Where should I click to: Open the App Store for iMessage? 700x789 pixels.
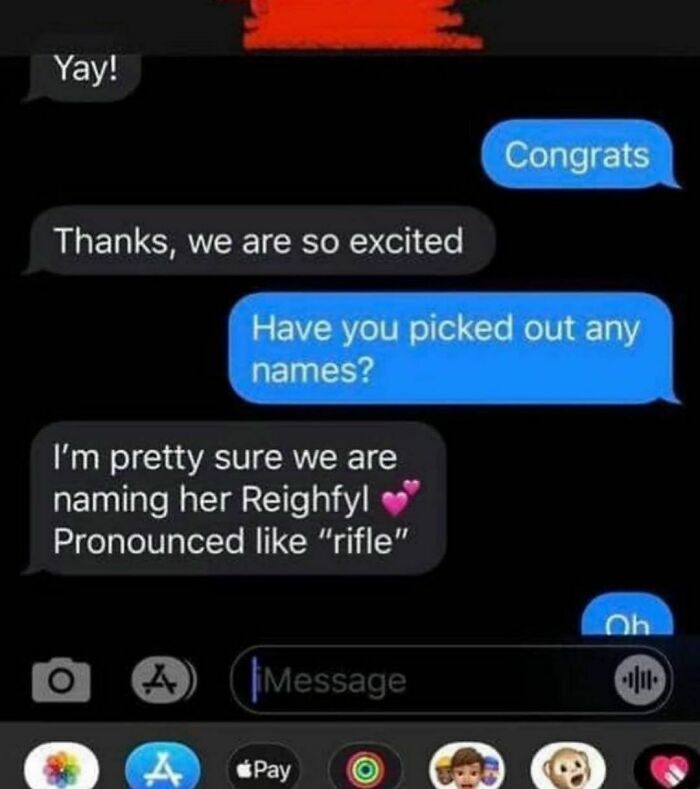(163, 767)
